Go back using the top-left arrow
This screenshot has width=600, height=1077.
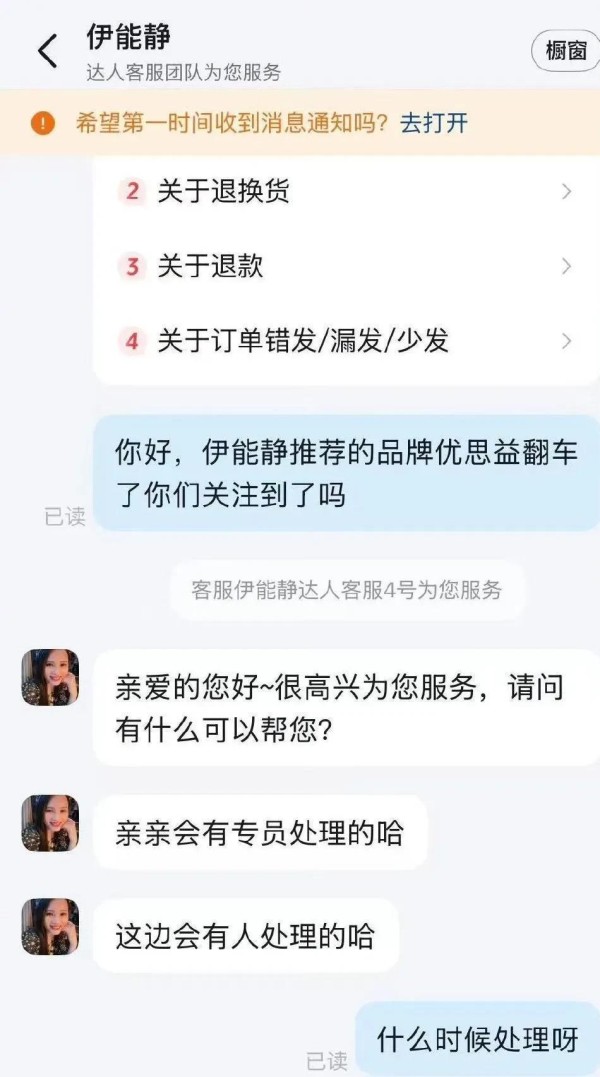[47, 50]
